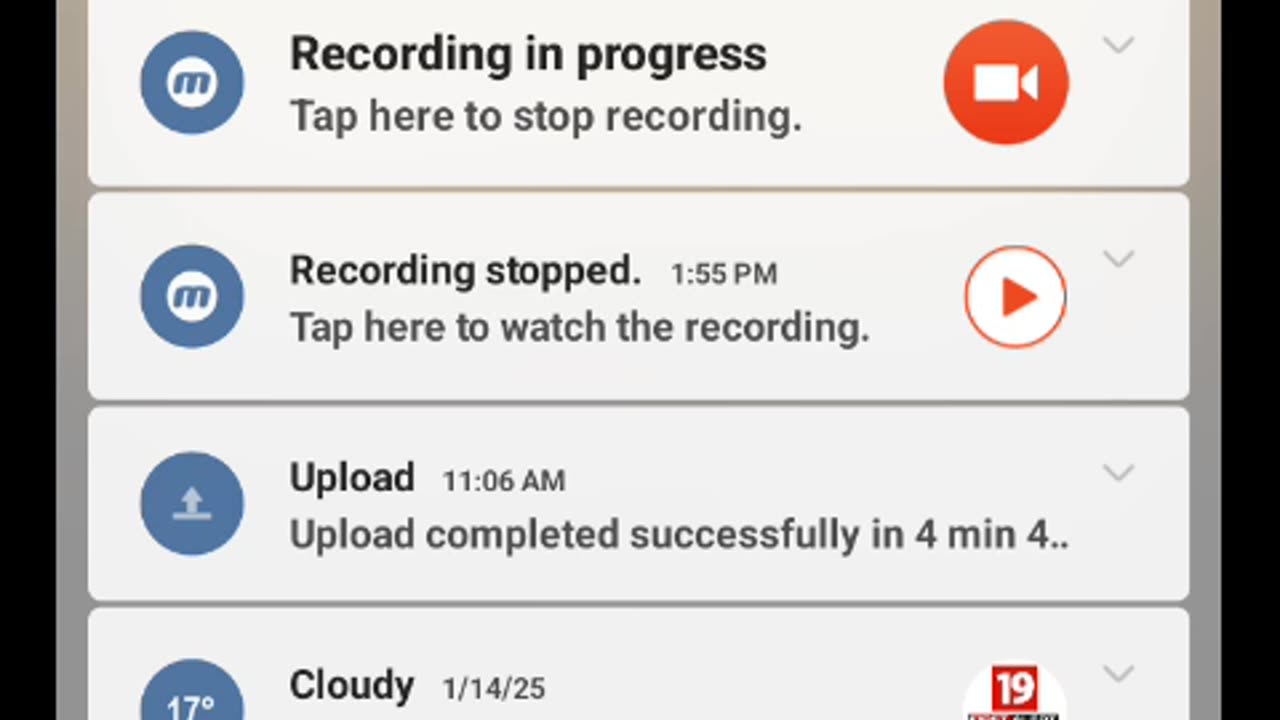Play the recording with the orange play button
1280x720 pixels.
click(1015, 297)
